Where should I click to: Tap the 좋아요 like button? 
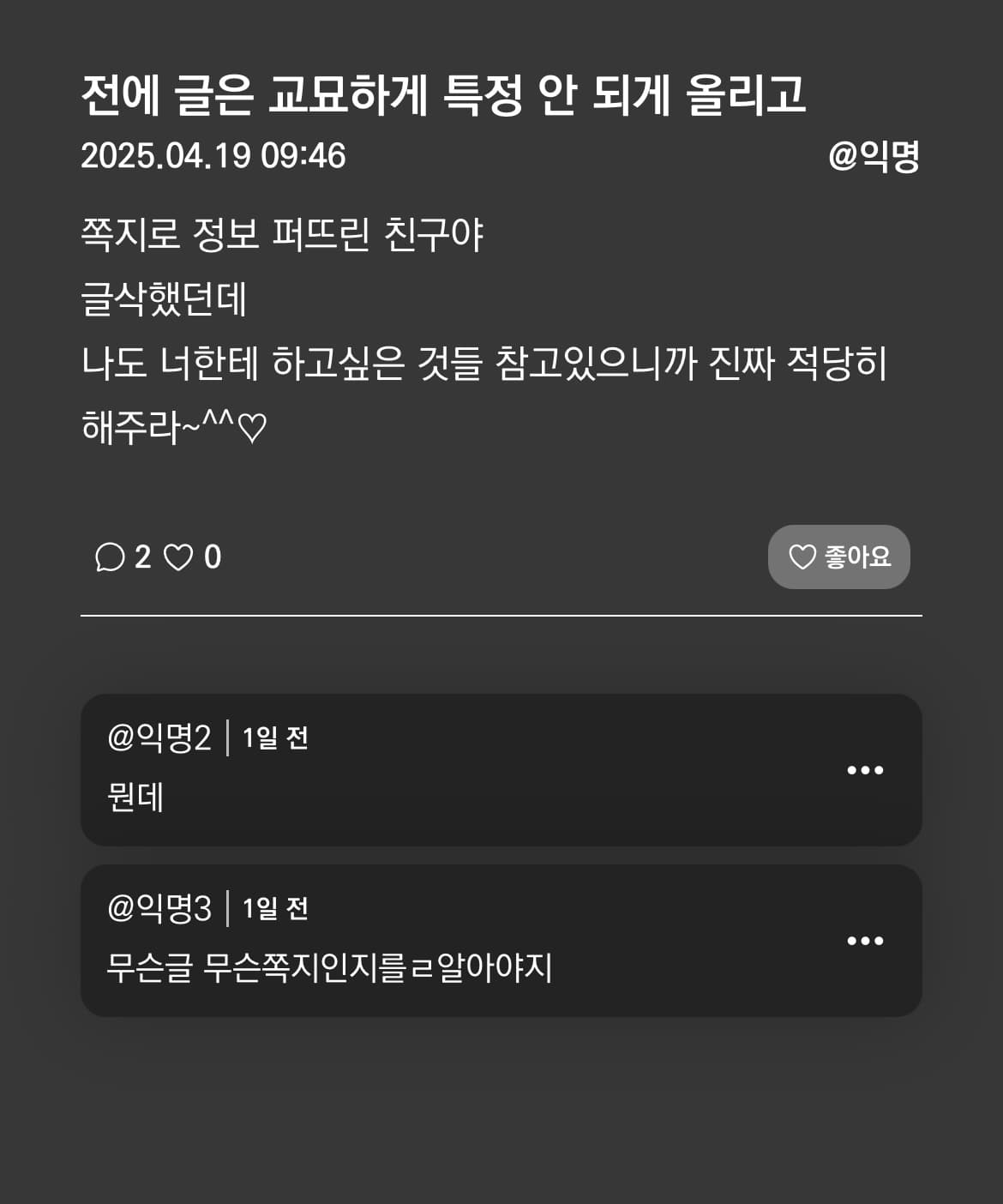(x=838, y=557)
